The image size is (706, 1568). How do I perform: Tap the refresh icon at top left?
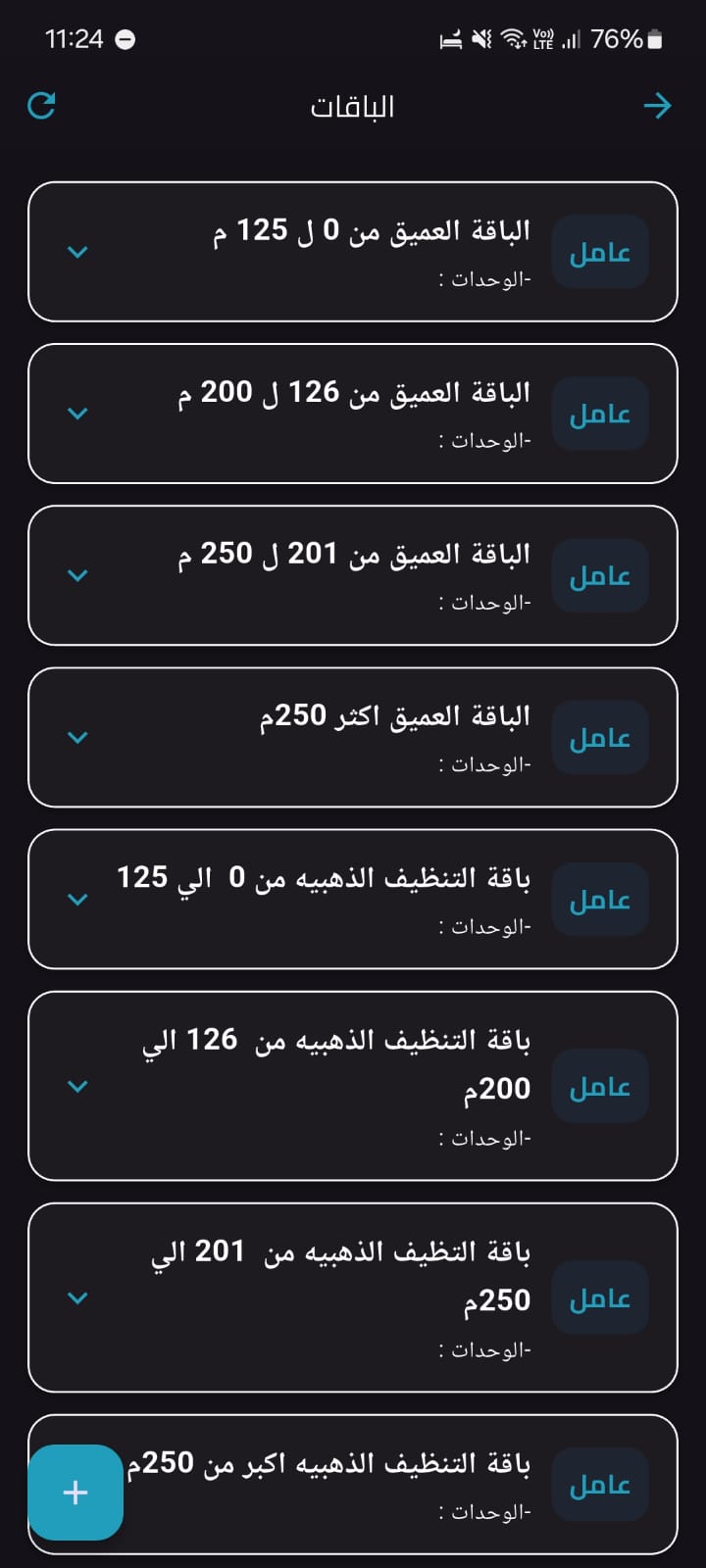41,105
